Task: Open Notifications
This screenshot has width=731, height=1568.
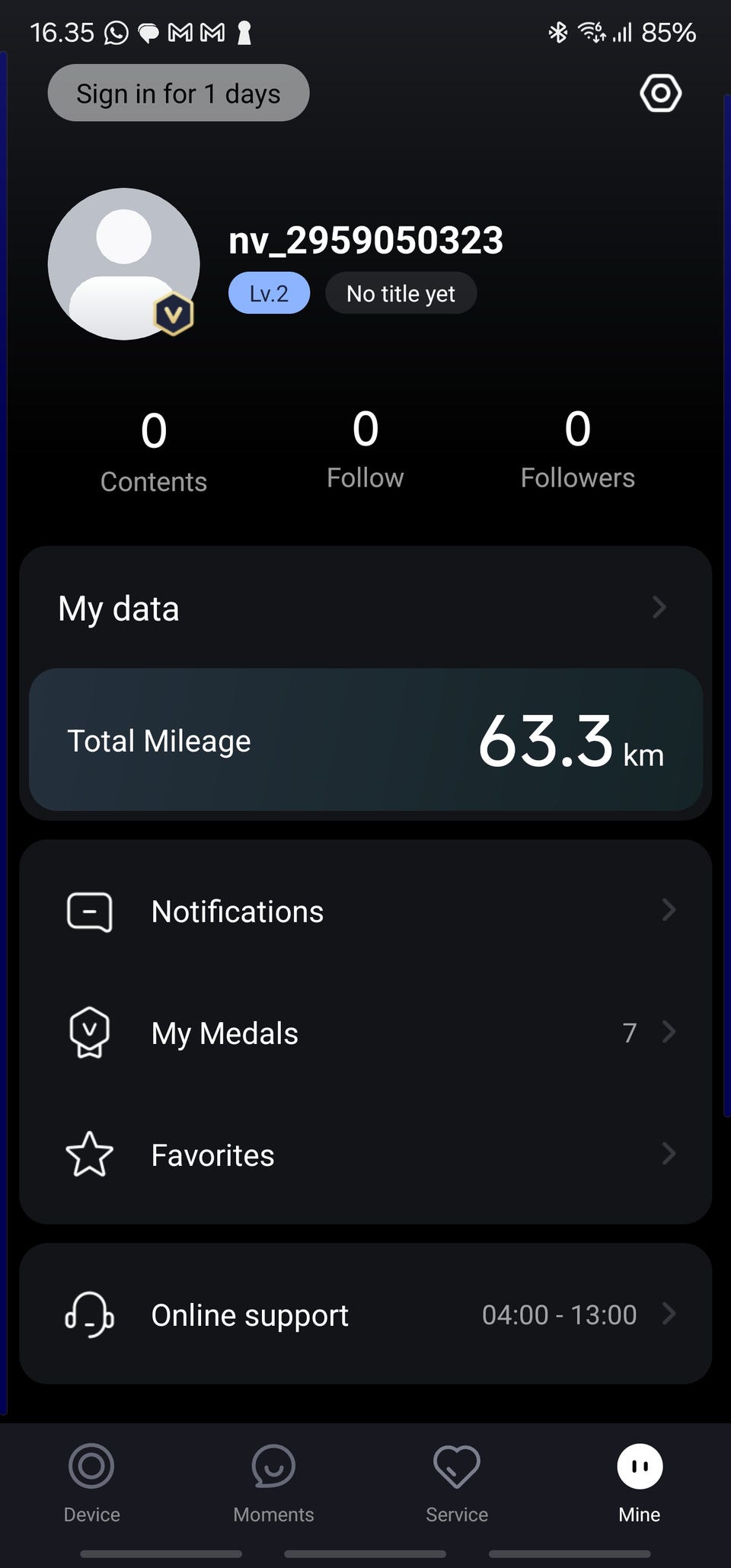Action: pyautogui.click(x=365, y=911)
